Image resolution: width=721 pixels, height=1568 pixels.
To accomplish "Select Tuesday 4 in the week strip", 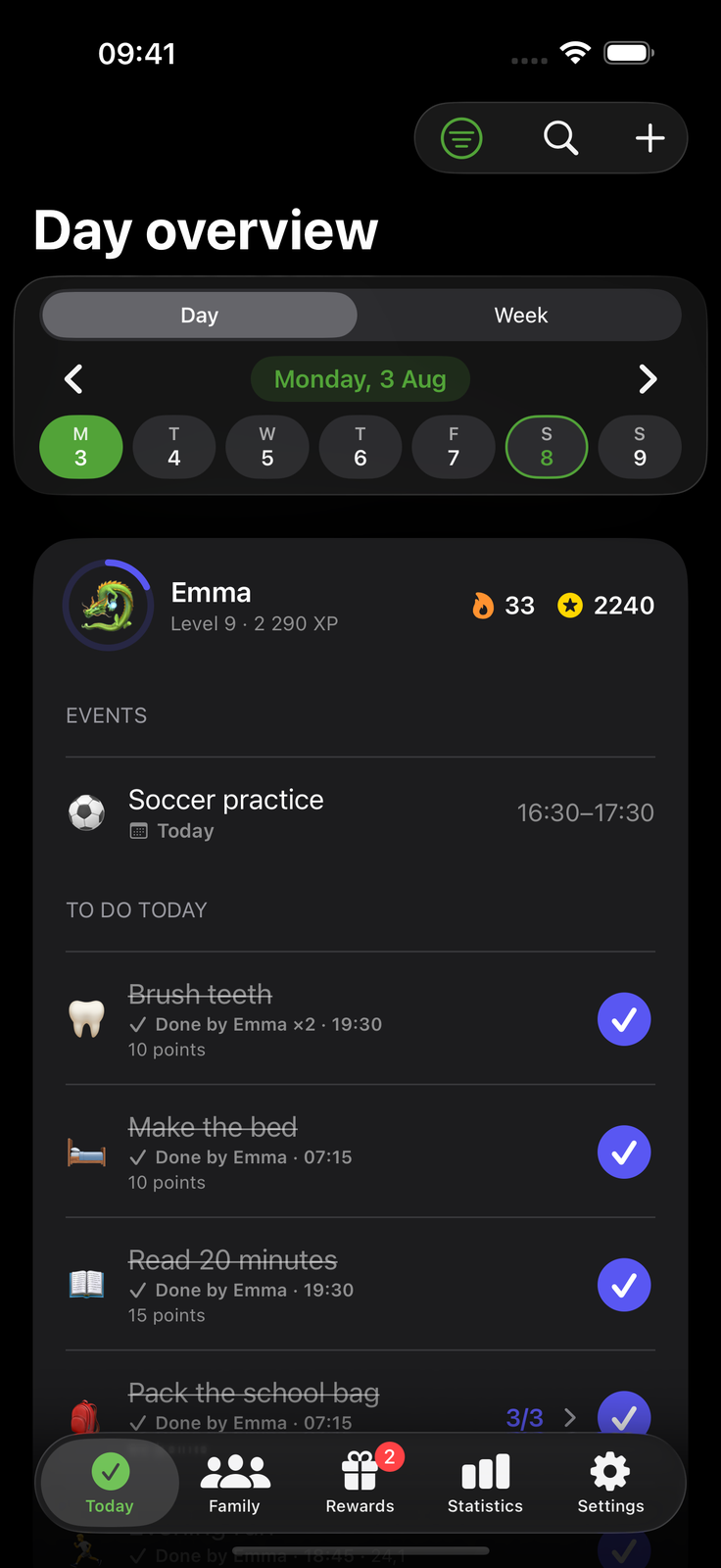I will tap(174, 447).
